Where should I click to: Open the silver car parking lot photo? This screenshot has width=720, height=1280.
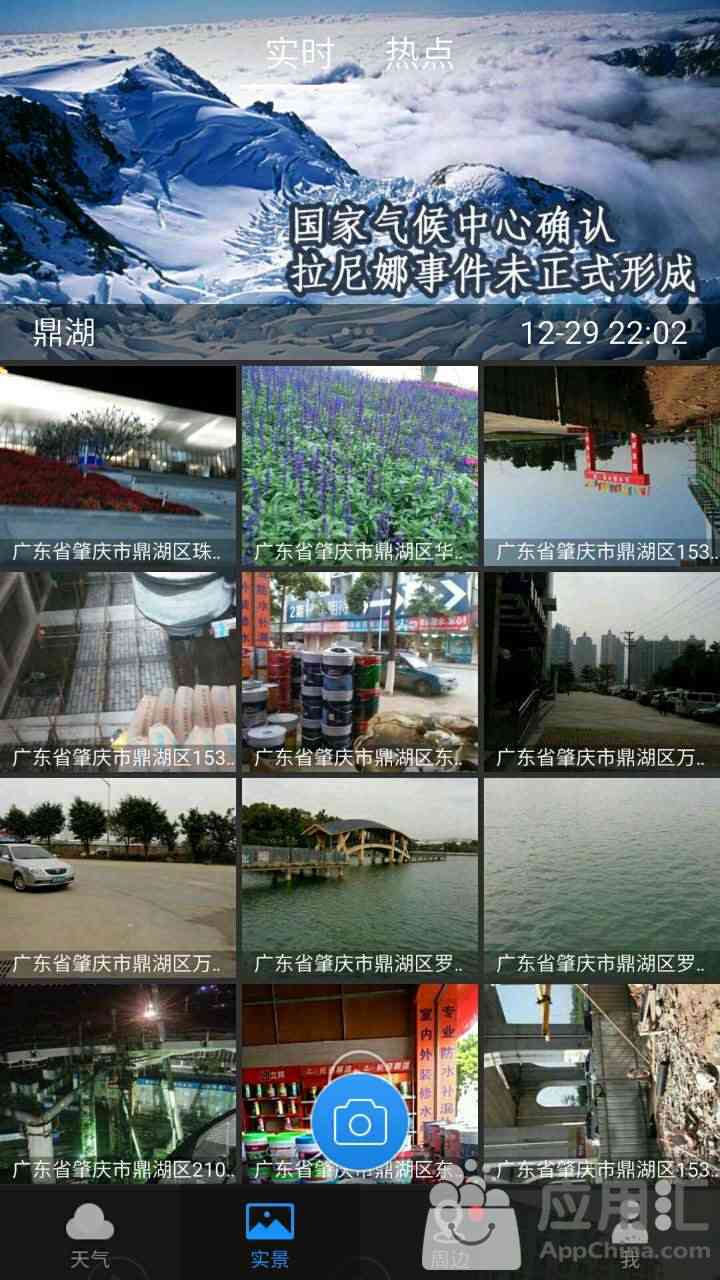coord(118,878)
